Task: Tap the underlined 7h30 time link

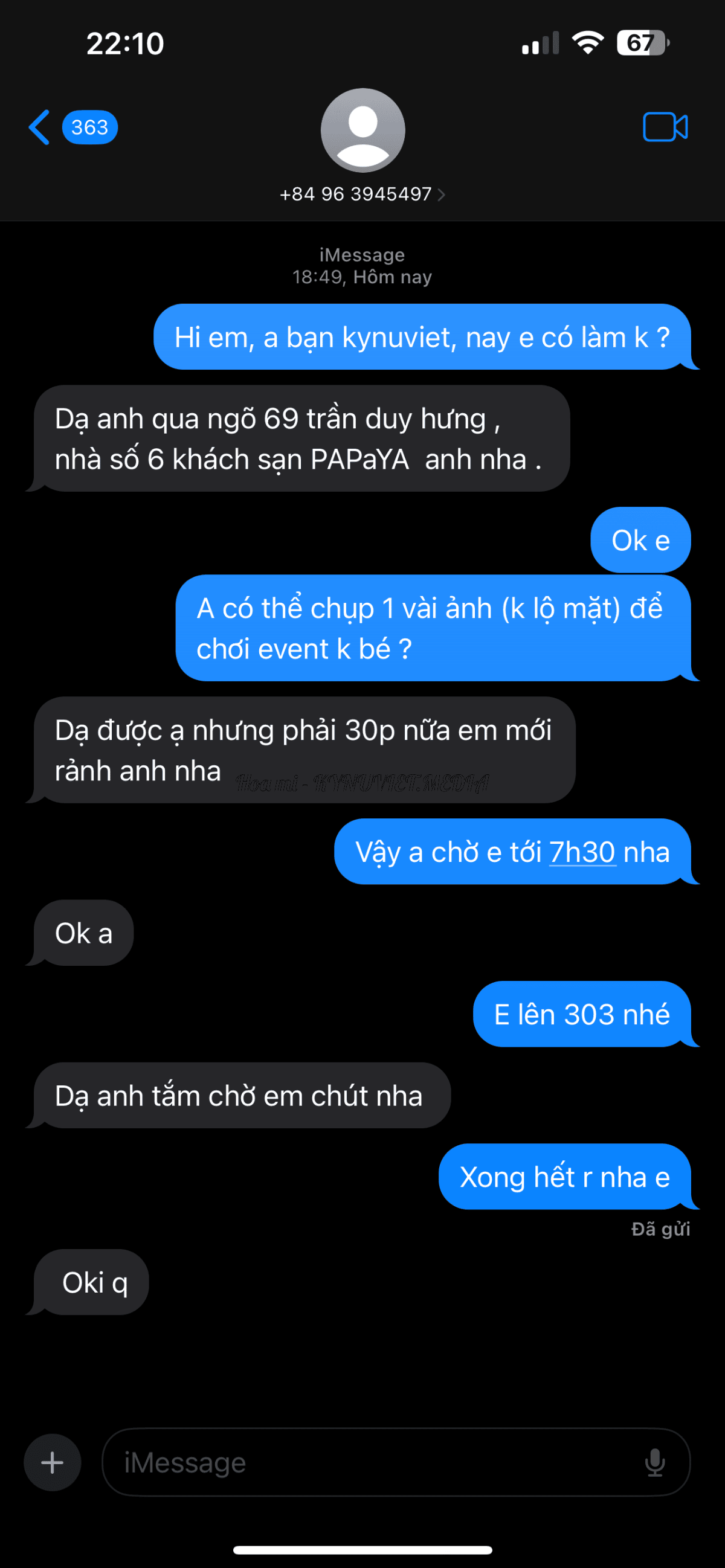Action: click(582, 852)
